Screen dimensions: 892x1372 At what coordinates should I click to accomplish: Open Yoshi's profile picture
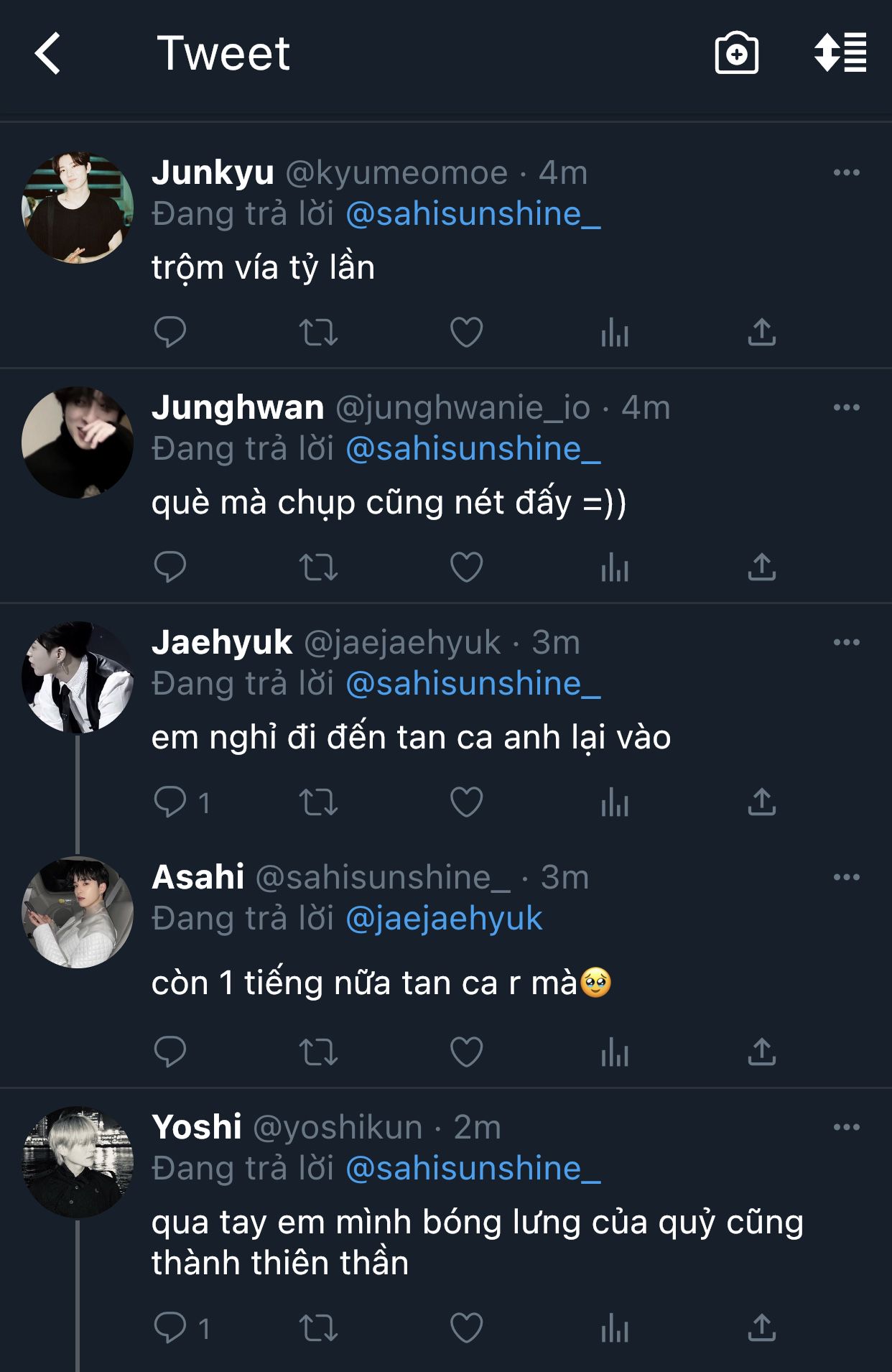coord(78,1162)
